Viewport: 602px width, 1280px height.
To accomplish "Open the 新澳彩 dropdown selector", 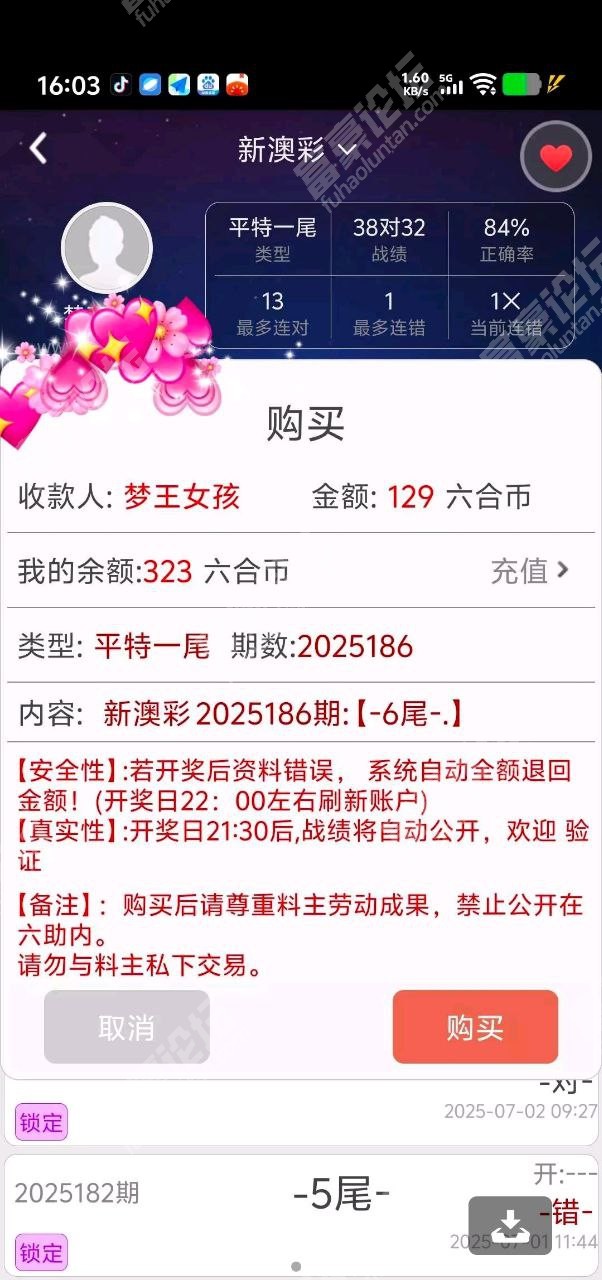I will (297, 150).
